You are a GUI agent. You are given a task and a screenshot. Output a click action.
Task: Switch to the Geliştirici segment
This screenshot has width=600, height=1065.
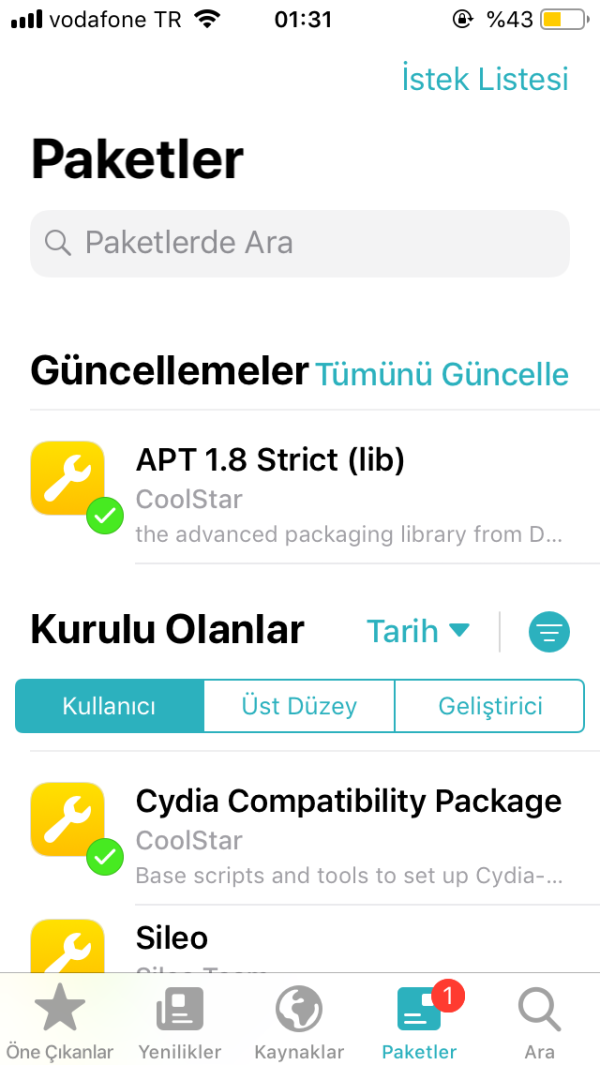(x=490, y=706)
